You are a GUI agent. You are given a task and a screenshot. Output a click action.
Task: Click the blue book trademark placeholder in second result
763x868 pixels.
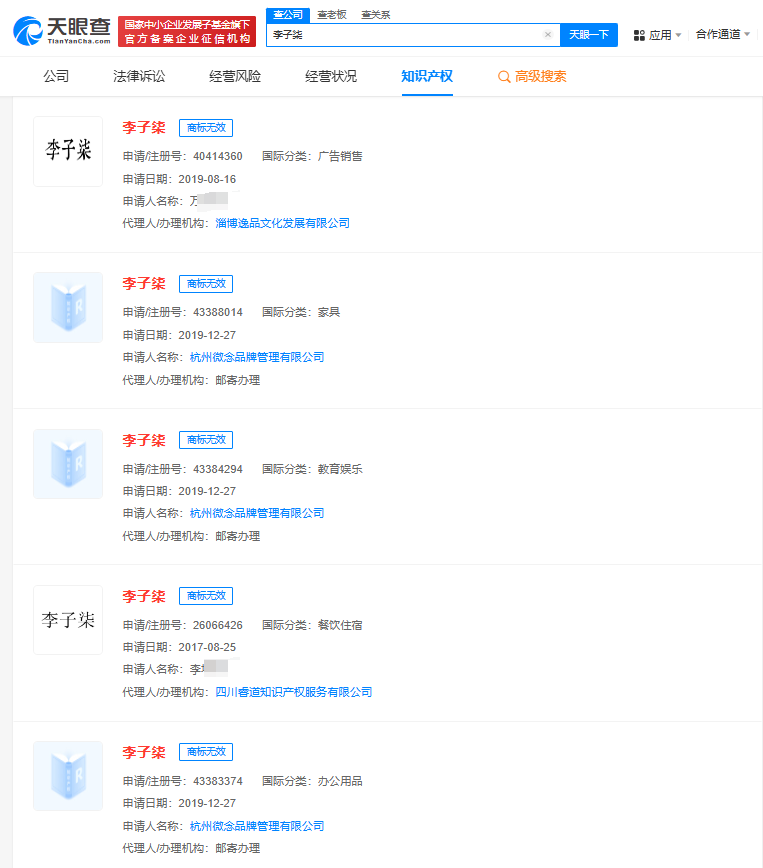tap(67, 308)
